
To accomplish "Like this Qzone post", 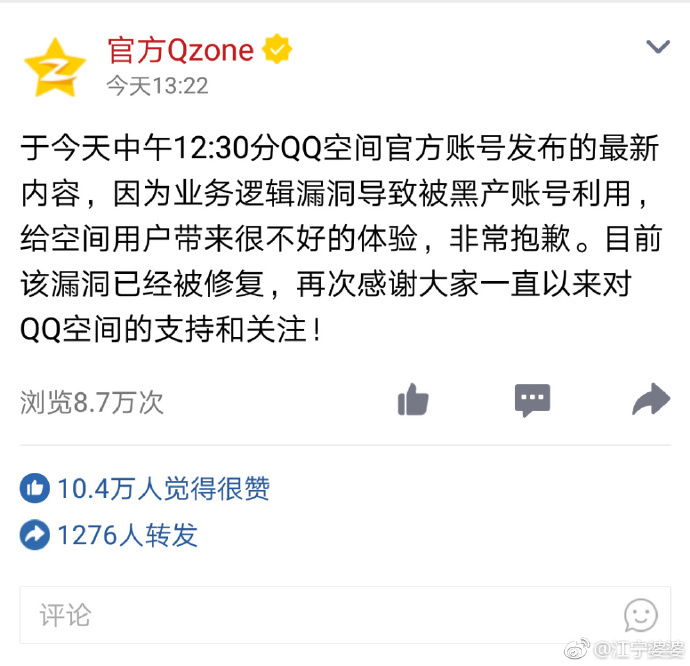I will click(x=413, y=400).
